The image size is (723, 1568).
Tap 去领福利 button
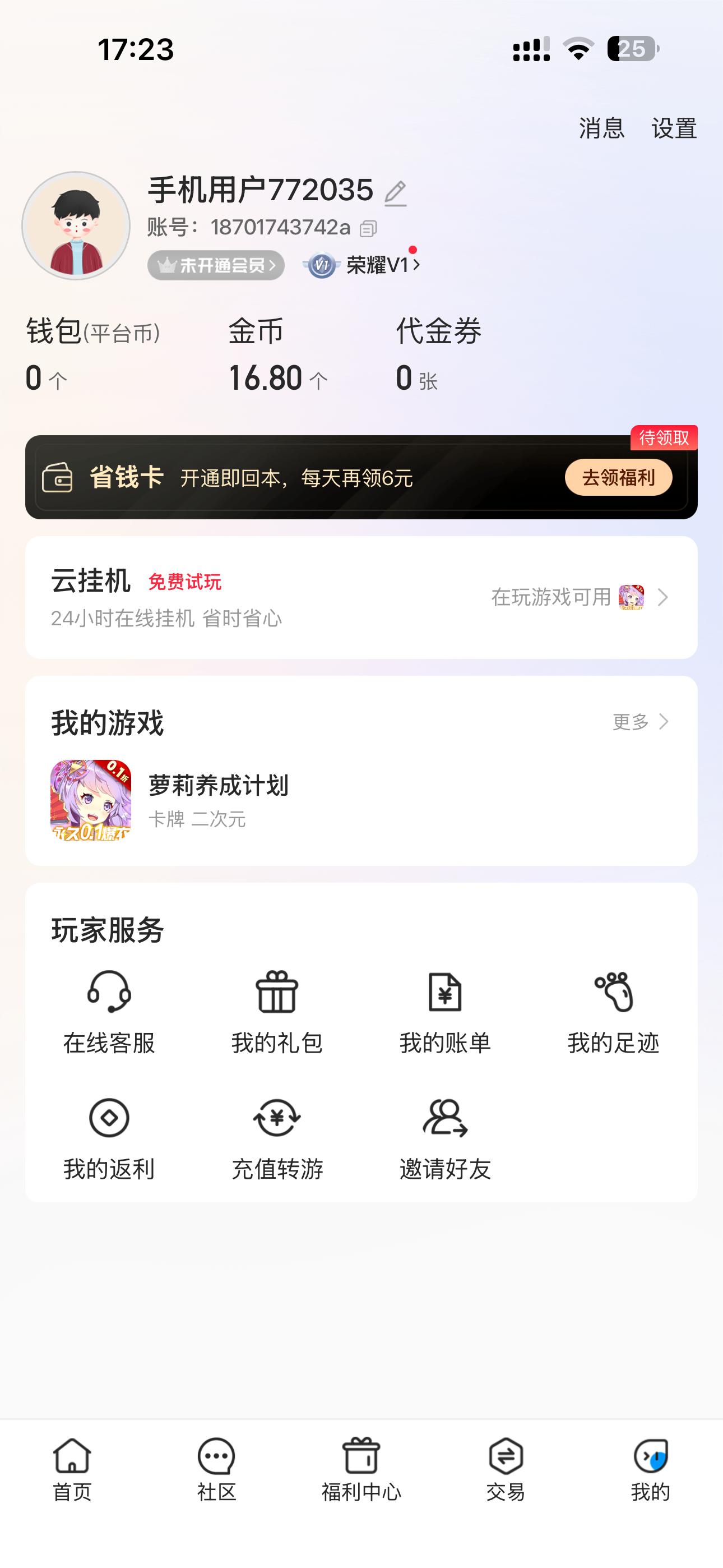[618, 477]
